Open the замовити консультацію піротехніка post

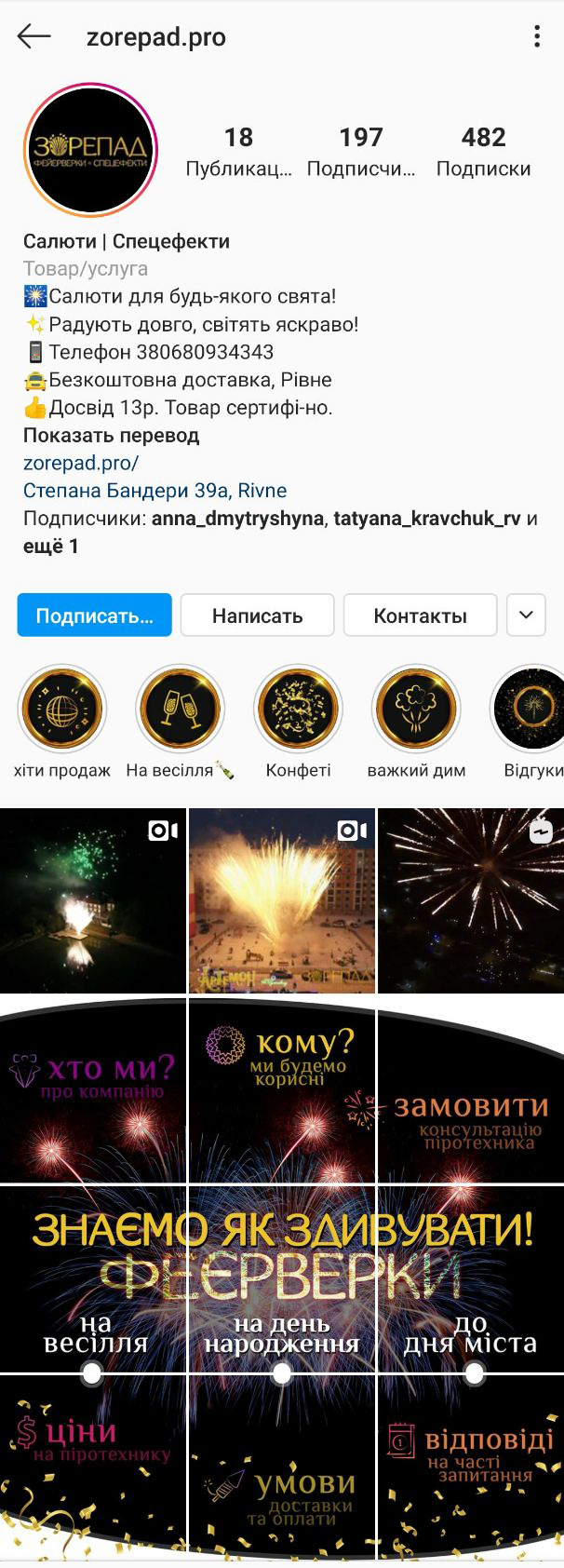471,1089
